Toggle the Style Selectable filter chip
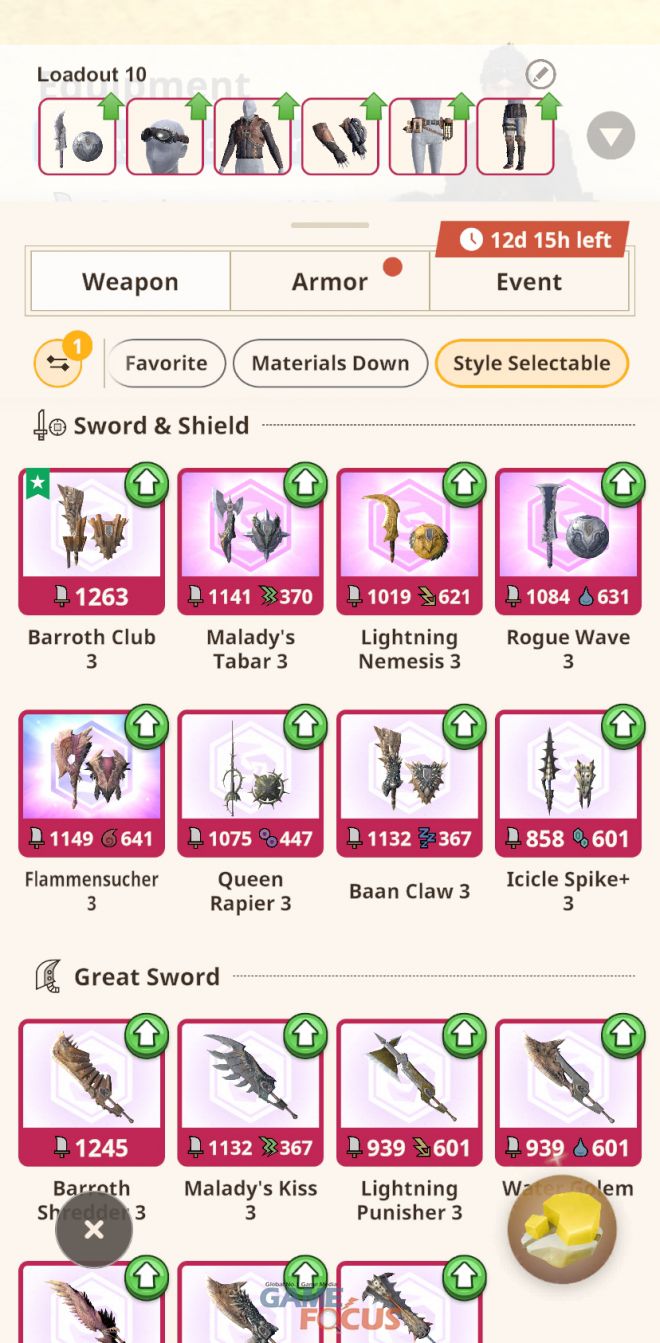The width and height of the screenshot is (660, 1343). point(531,363)
